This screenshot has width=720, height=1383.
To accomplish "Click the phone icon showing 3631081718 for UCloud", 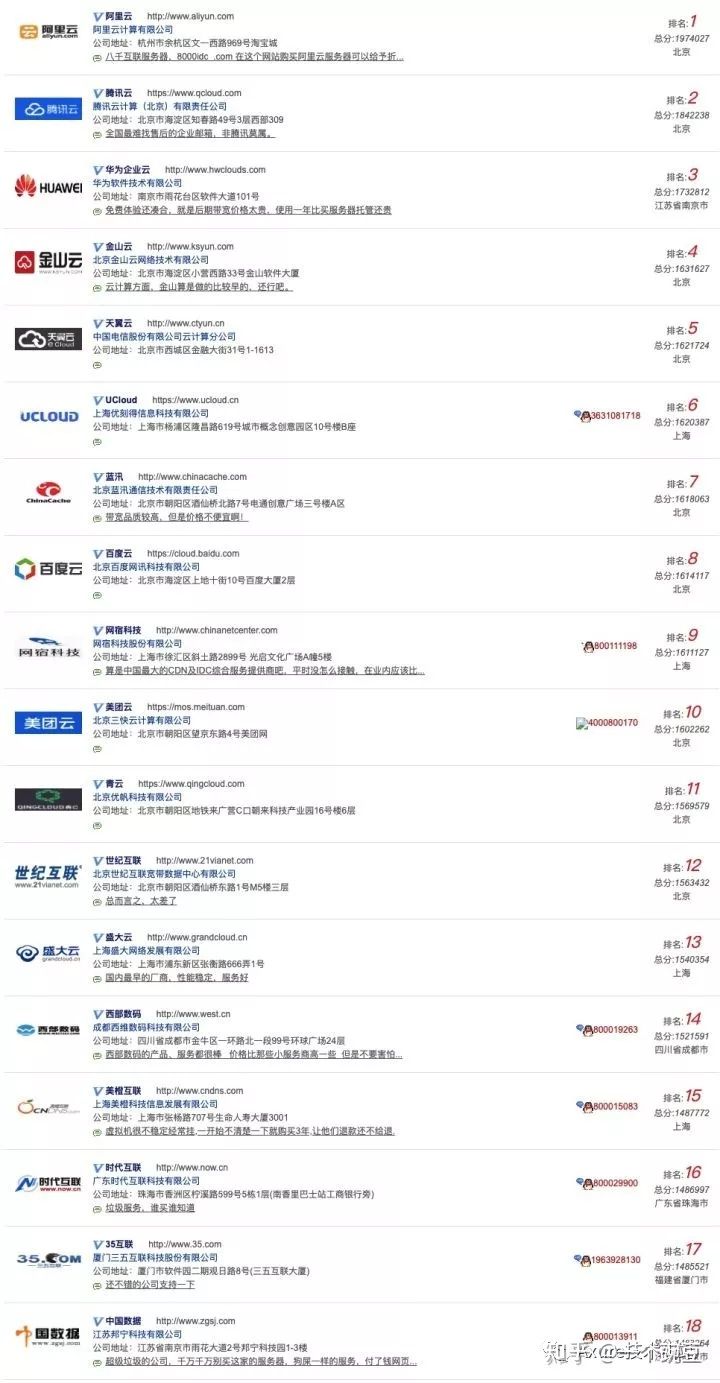I will (587, 416).
